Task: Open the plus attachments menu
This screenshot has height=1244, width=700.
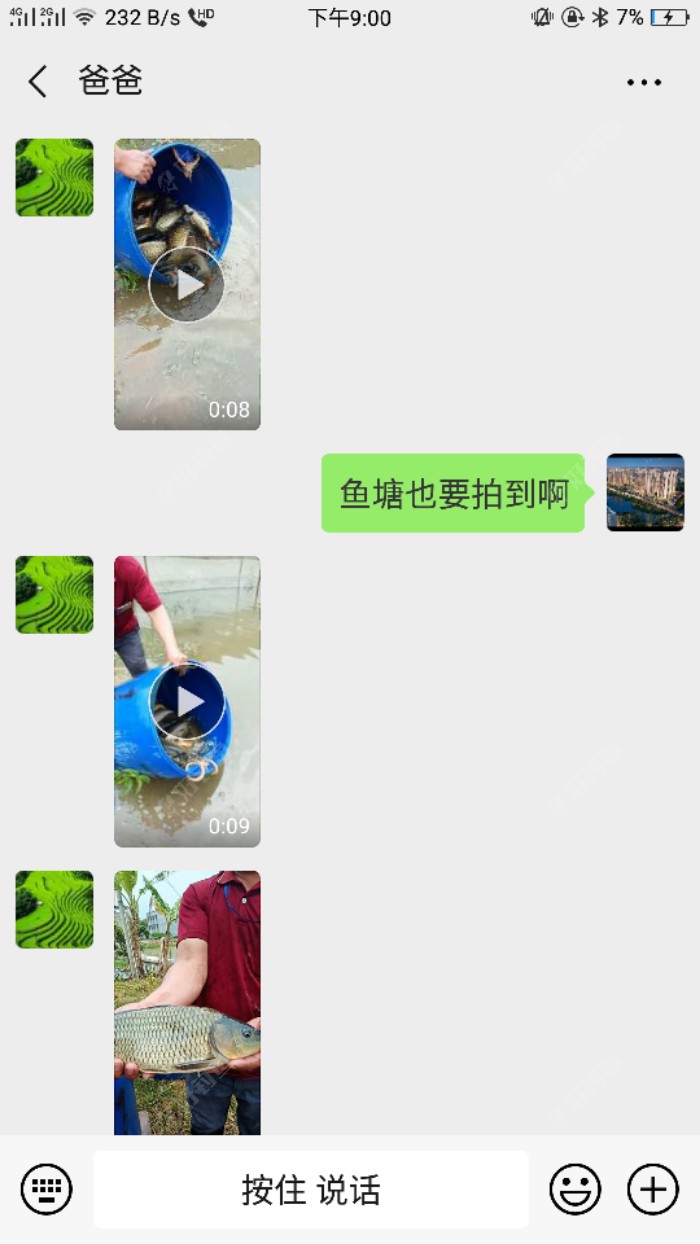Action: pos(652,1190)
